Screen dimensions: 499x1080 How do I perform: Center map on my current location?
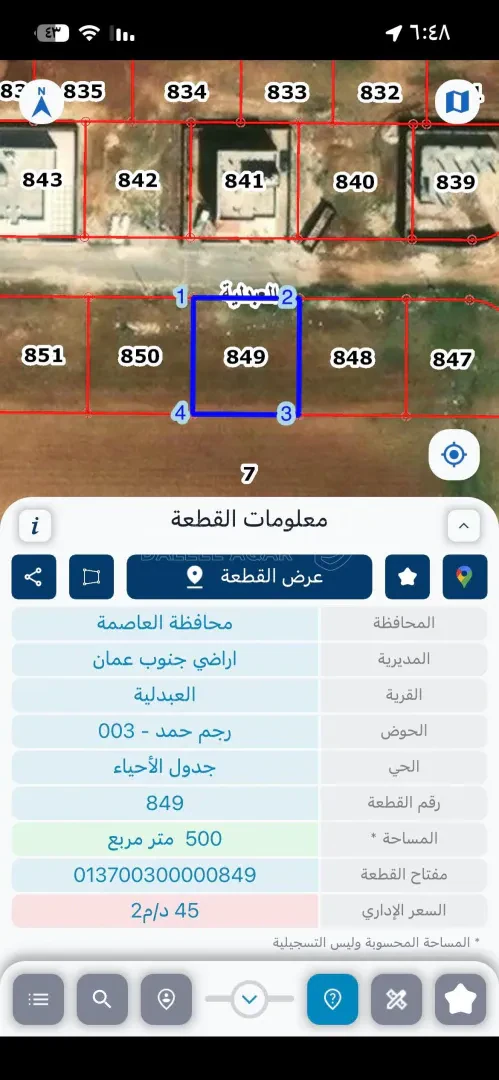454,455
